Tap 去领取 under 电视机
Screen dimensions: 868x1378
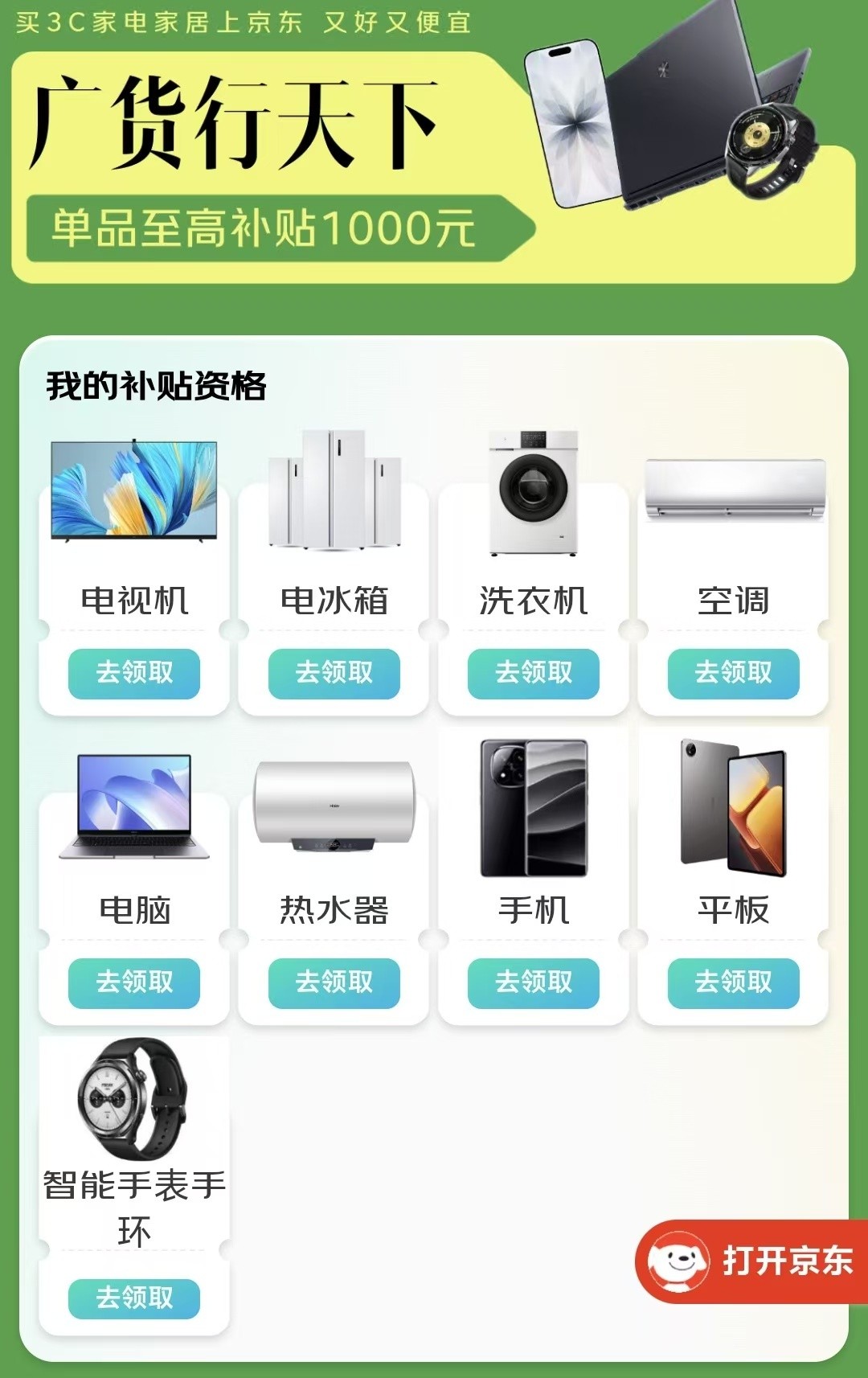click(x=134, y=673)
